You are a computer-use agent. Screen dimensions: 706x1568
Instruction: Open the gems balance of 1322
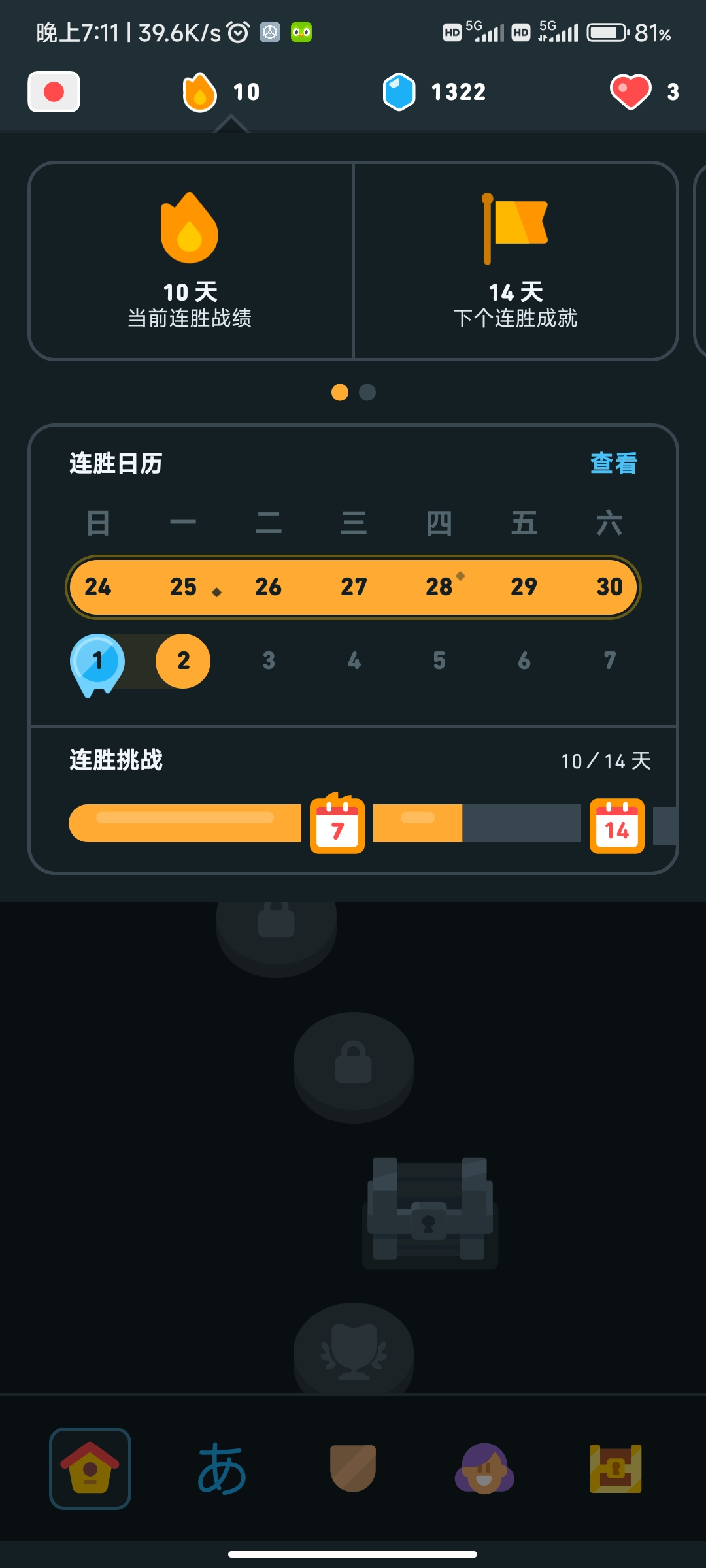coord(435,91)
